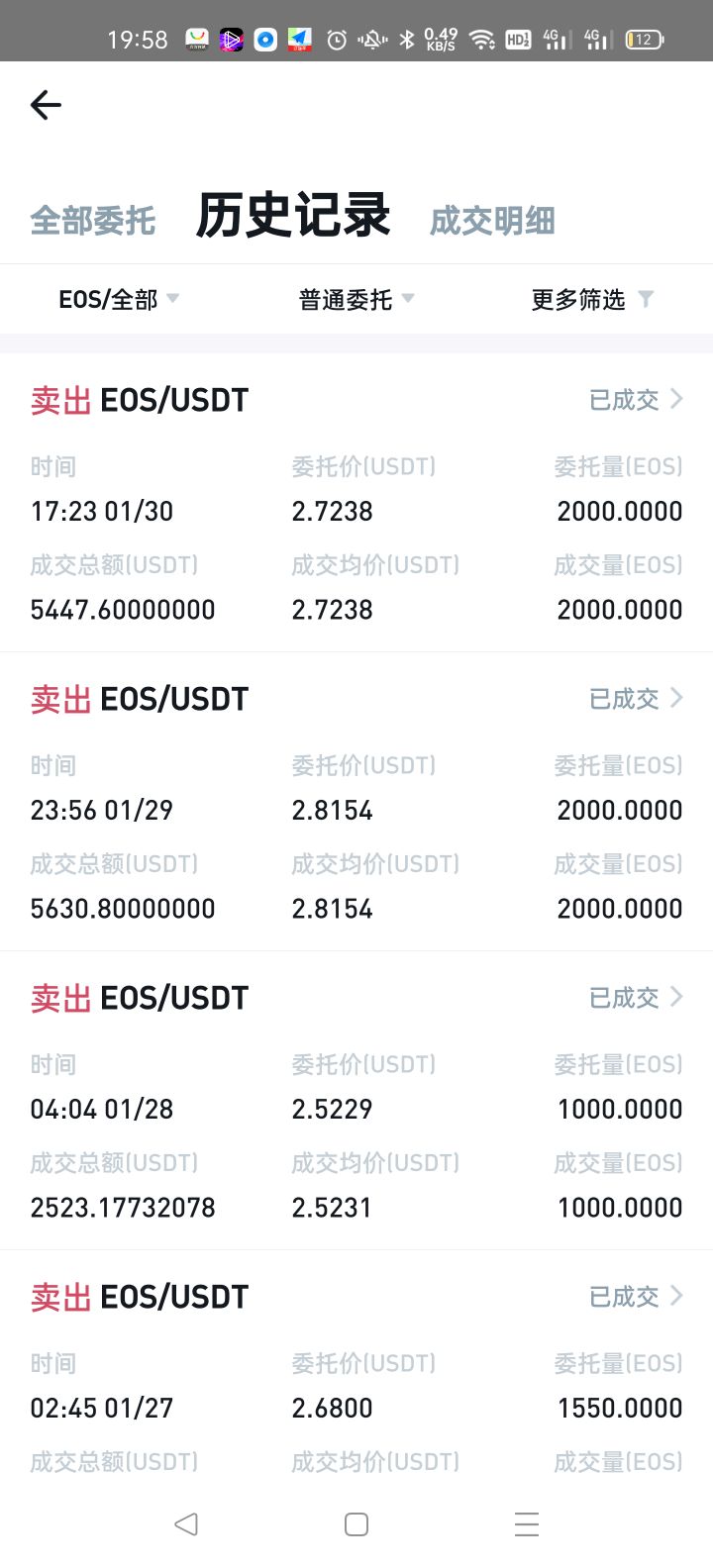This screenshot has width=713, height=1568.
Task: Tap the system home button
Action: (x=356, y=1524)
